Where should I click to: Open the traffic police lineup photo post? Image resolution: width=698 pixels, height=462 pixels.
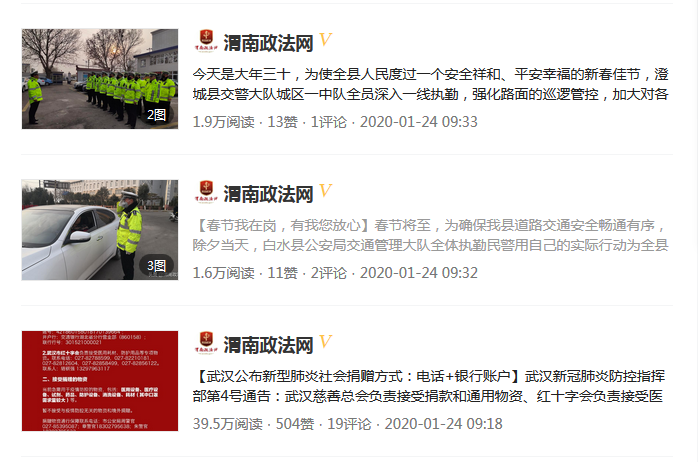click(x=100, y=79)
